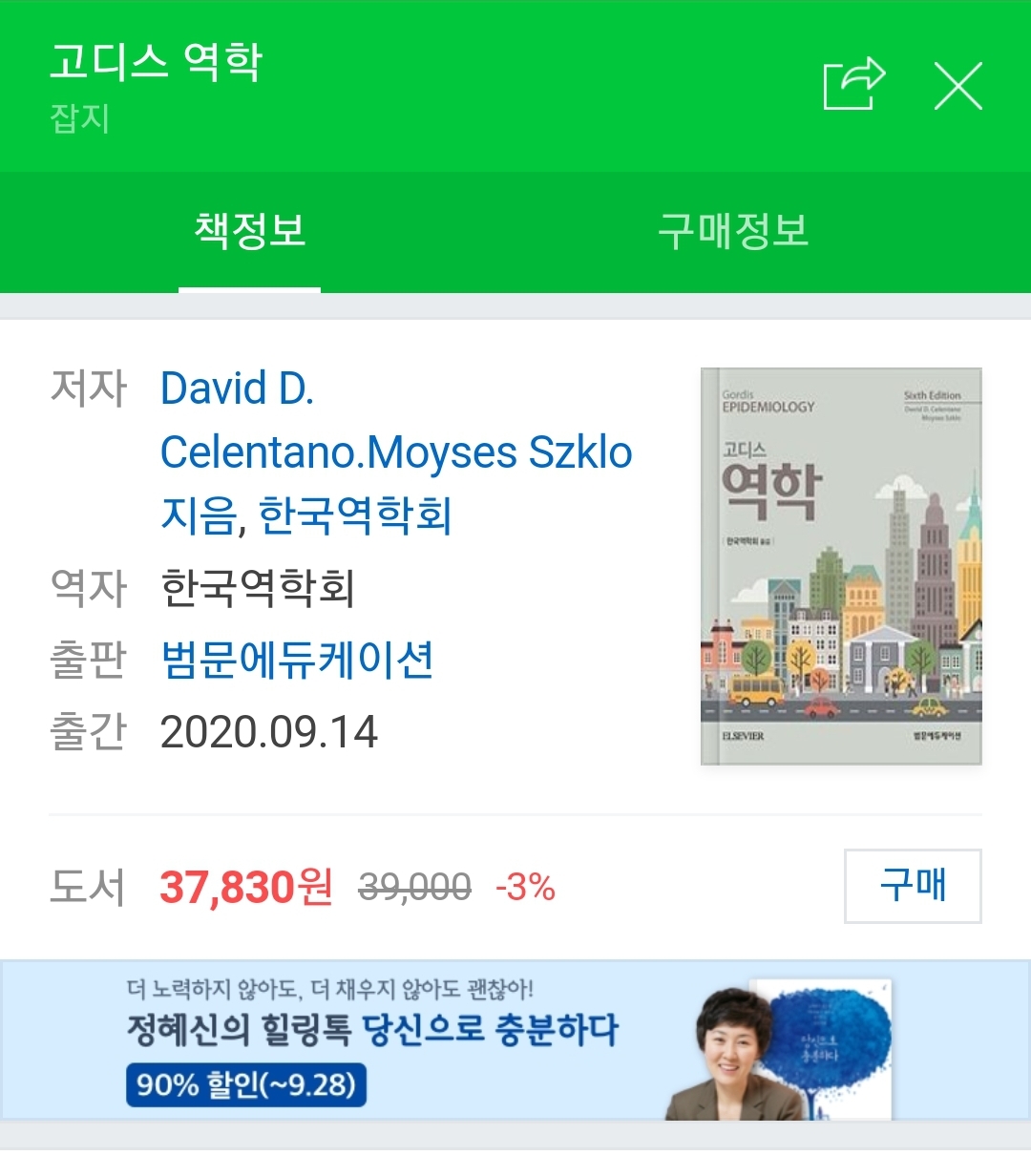This screenshot has width=1031, height=1176.
Task: Open author link David D. Celentano.Moyses Szklo
Action: [x=395, y=451]
